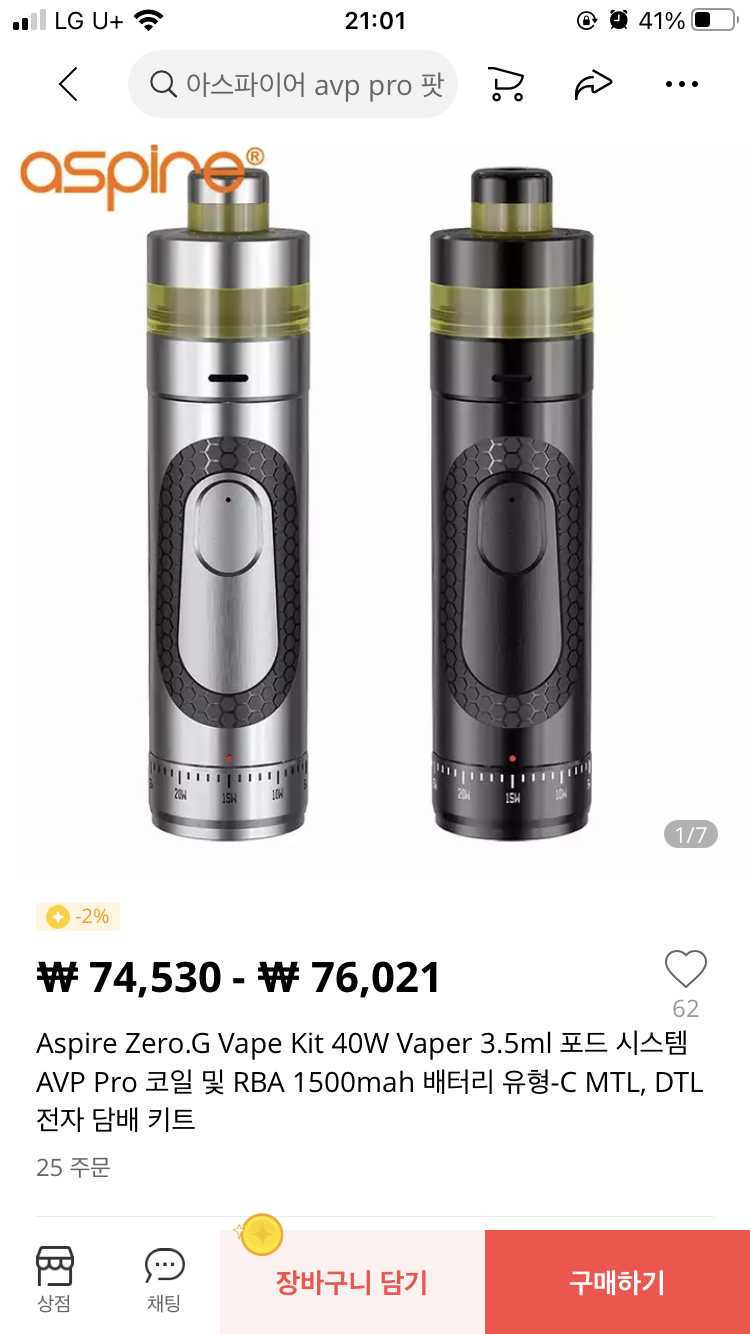Visit the seller's 상점 store page
750x1334 pixels.
(54, 1280)
